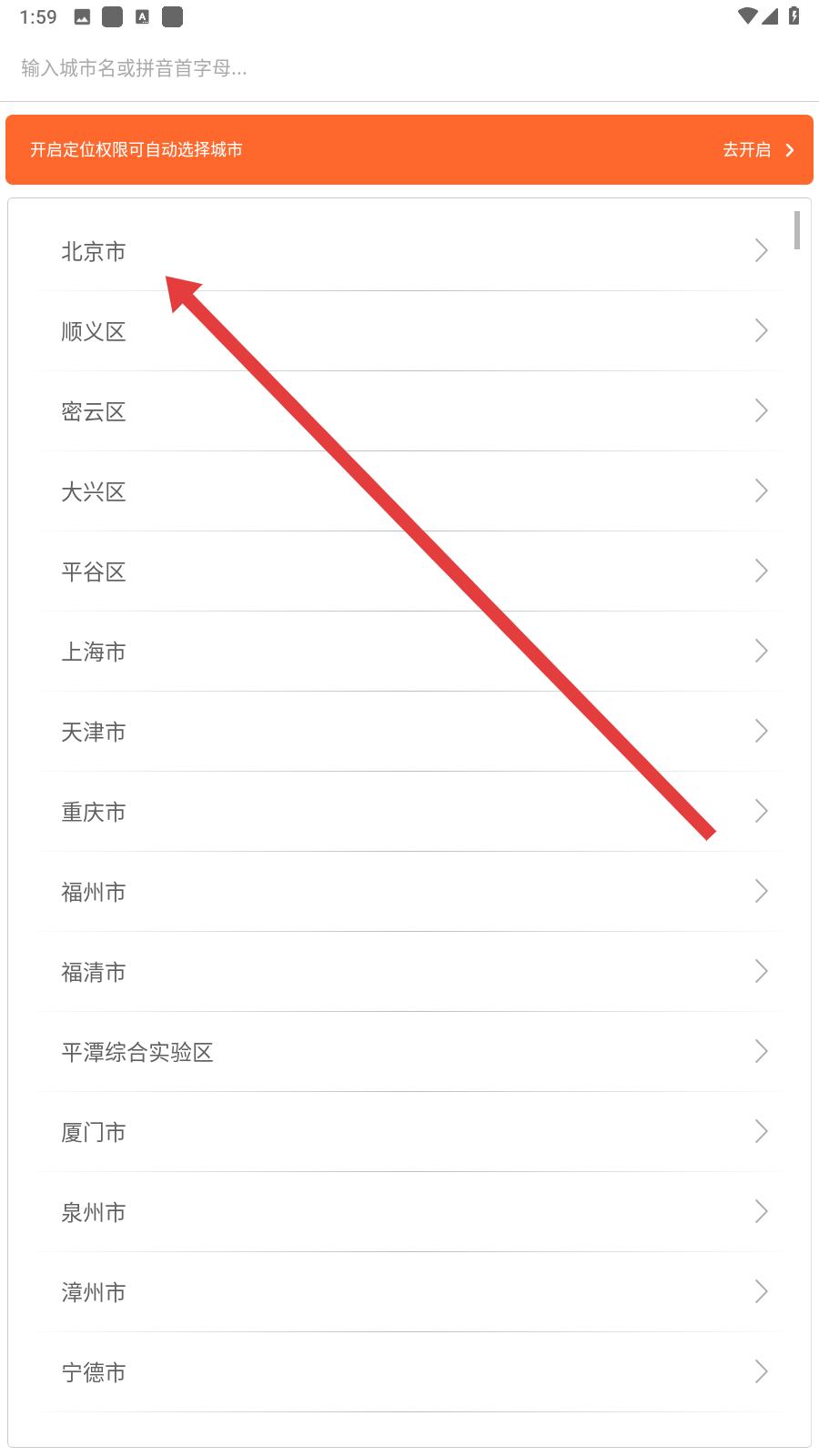This screenshot has height=1456, width=819.
Task: Pick 平谷区 from the list
Action: pos(409,571)
